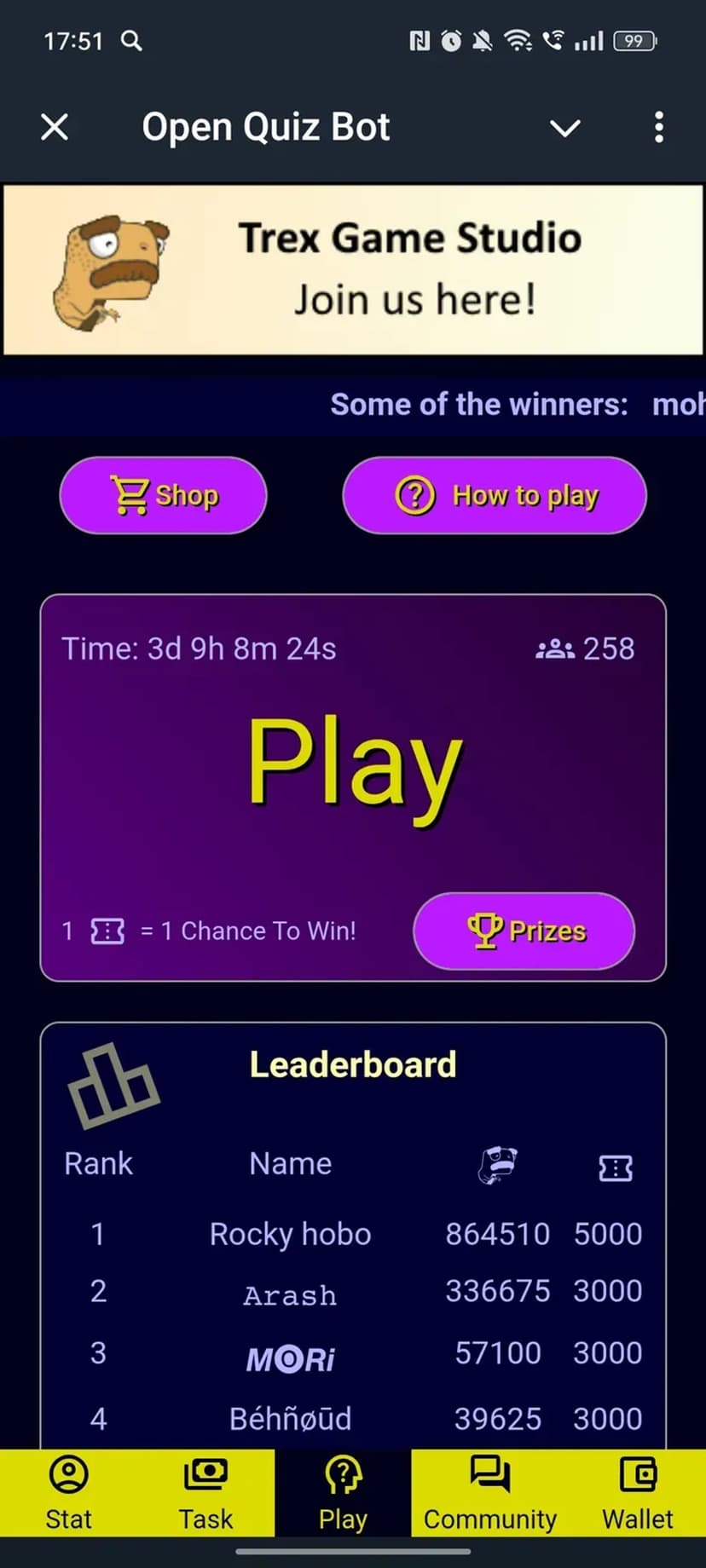Switch to the Task tab
This screenshot has width=706, height=1568.
[x=205, y=1493]
